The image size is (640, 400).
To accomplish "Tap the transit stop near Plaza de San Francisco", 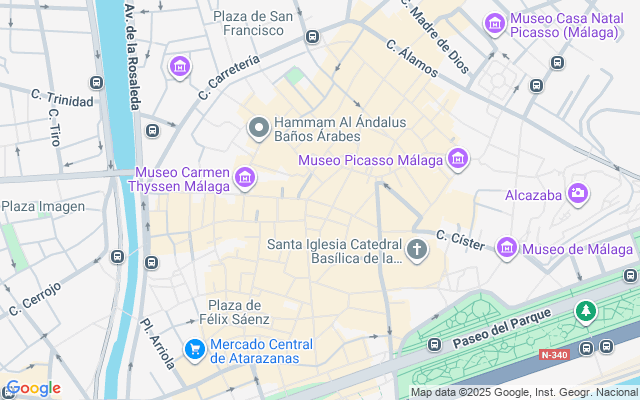I will pyautogui.click(x=312, y=37).
